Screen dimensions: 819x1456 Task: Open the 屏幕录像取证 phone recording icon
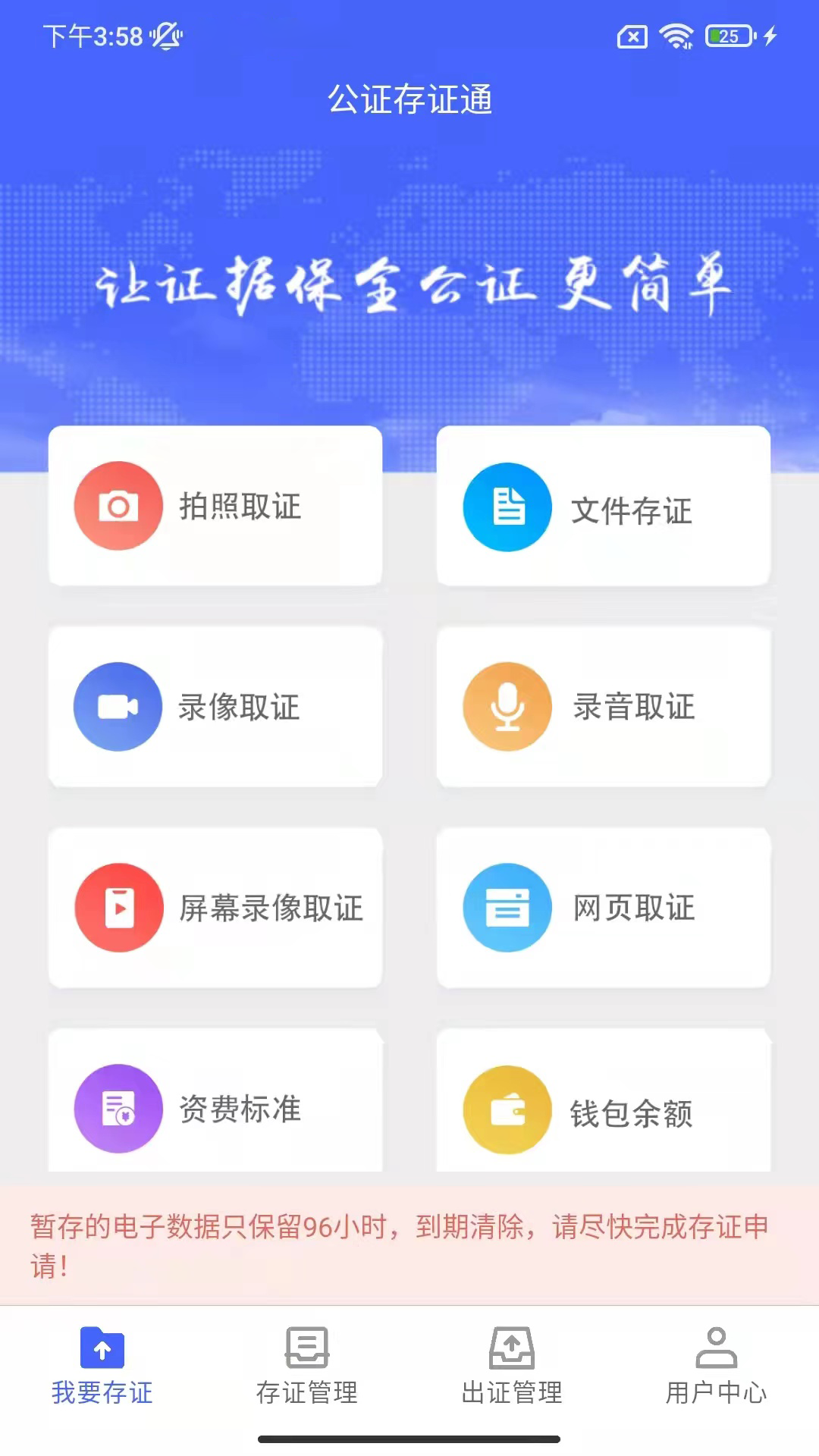click(x=118, y=908)
